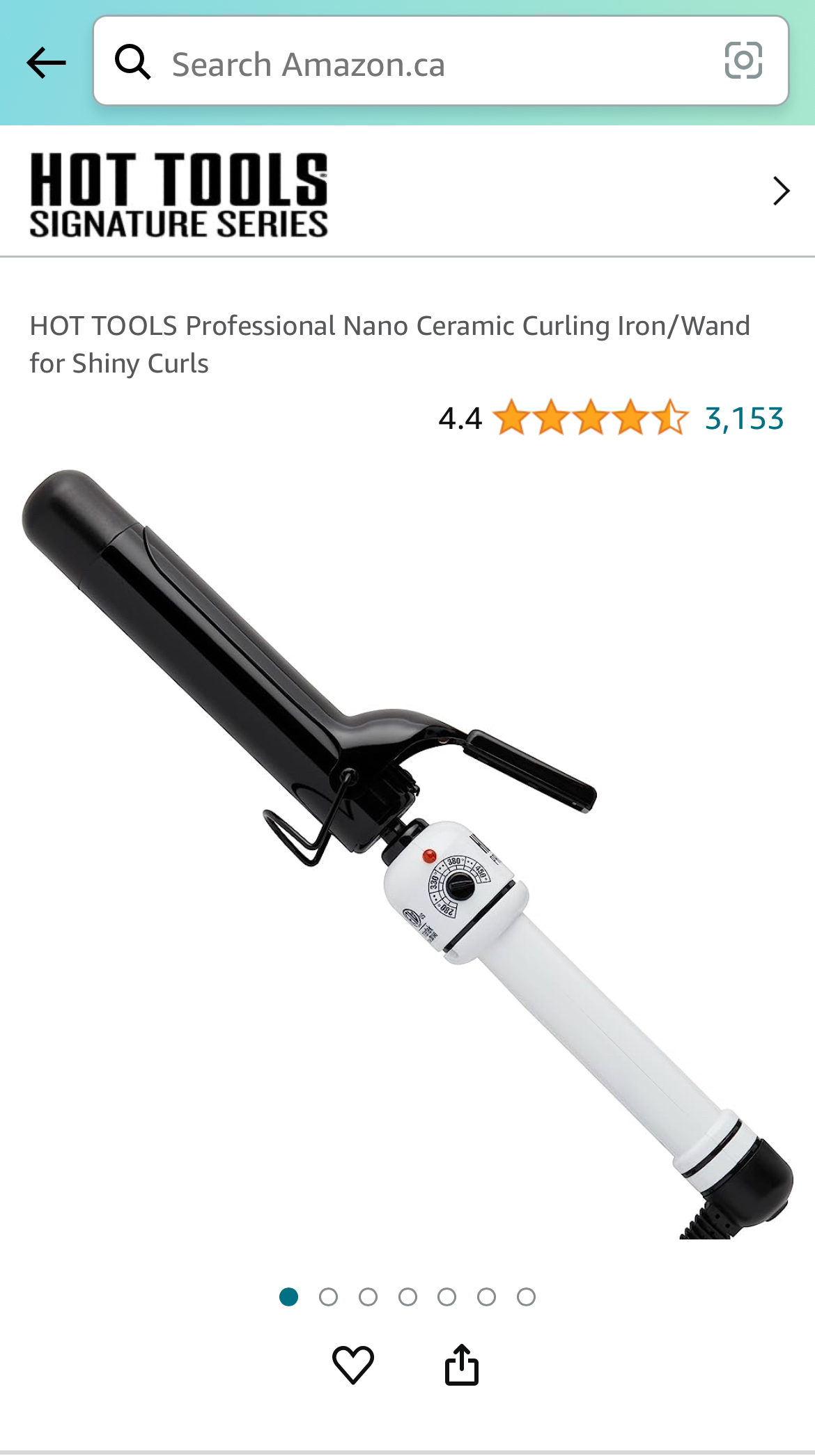Open the camera lens search icon

[x=743, y=61]
